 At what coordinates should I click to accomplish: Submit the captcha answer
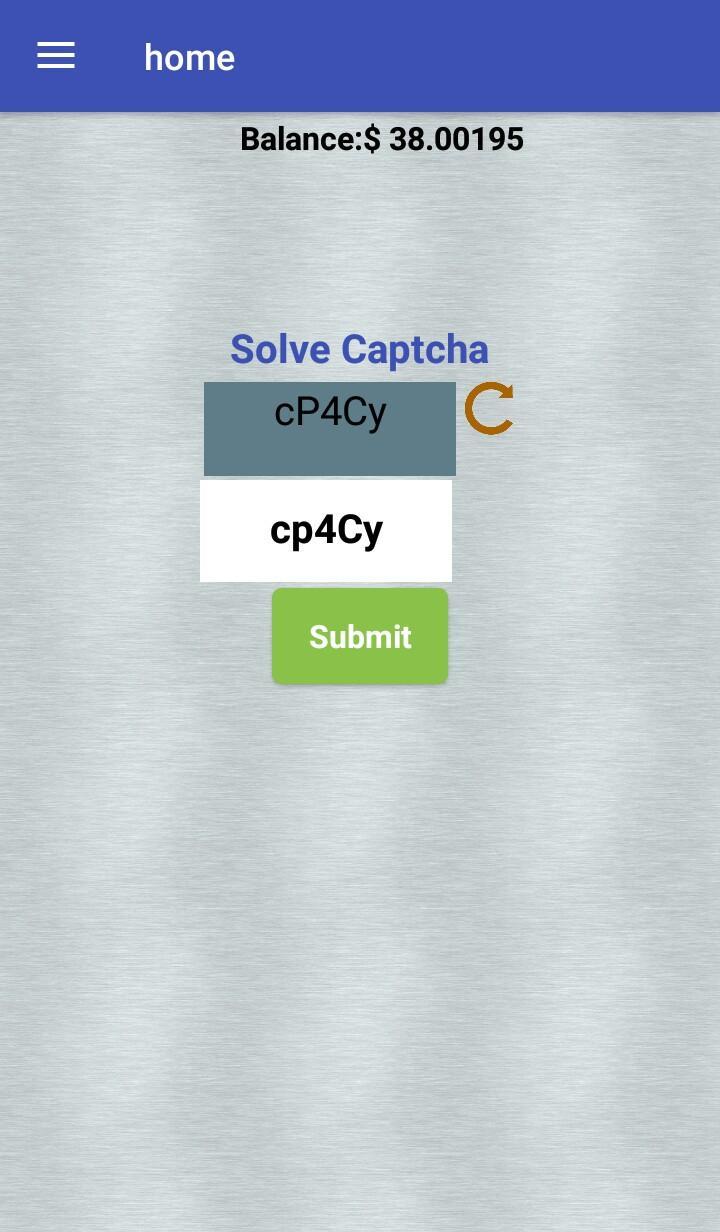[360, 636]
